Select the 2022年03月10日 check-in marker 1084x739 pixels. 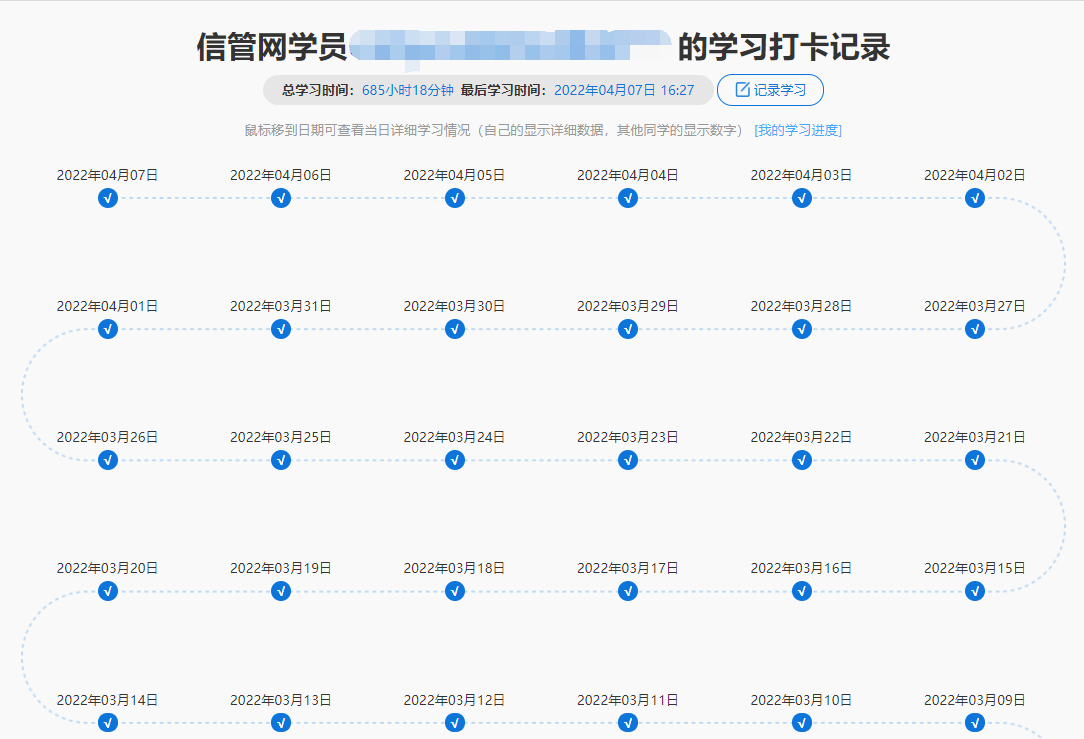802,722
